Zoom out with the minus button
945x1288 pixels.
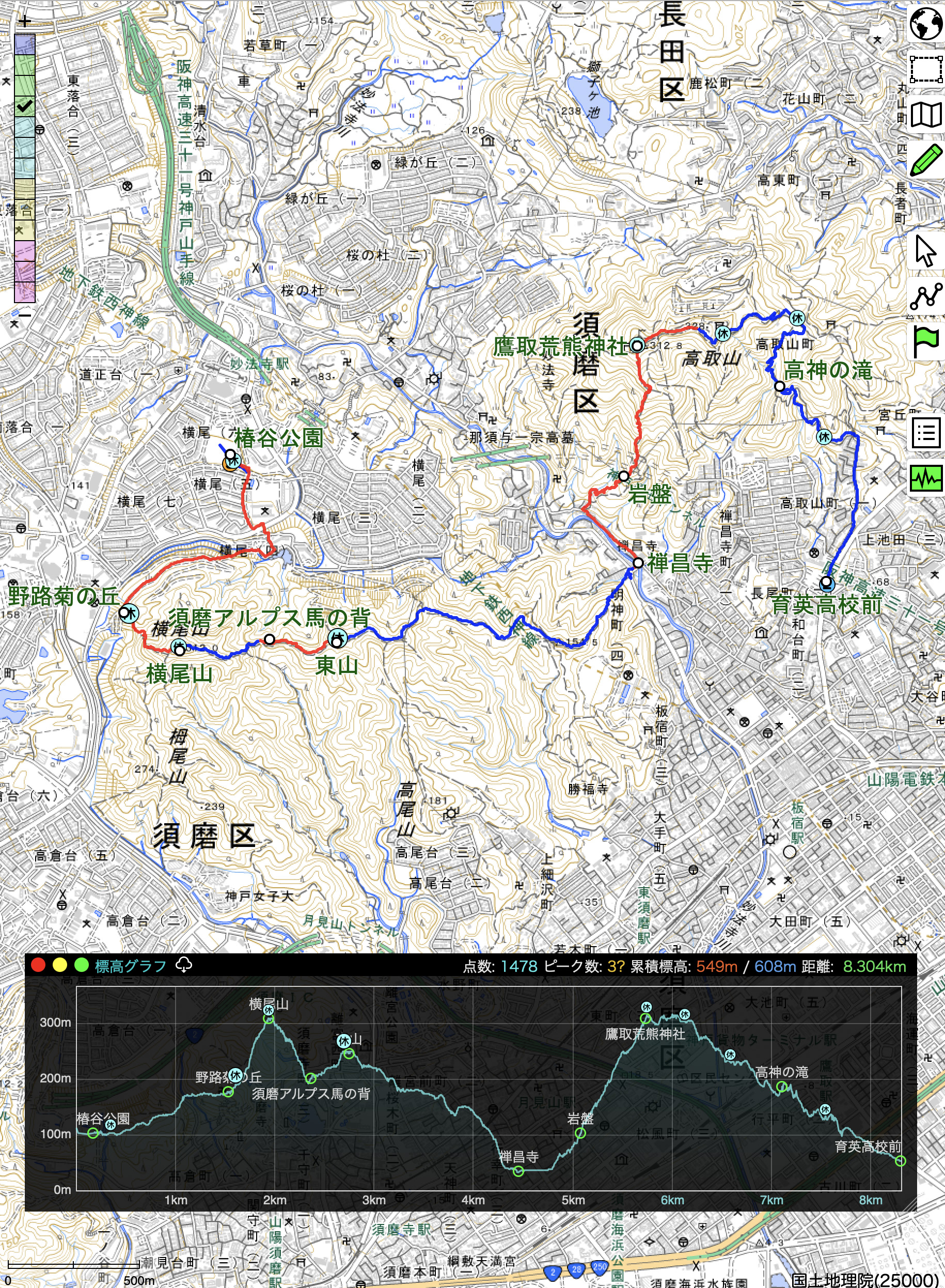click(x=25, y=314)
